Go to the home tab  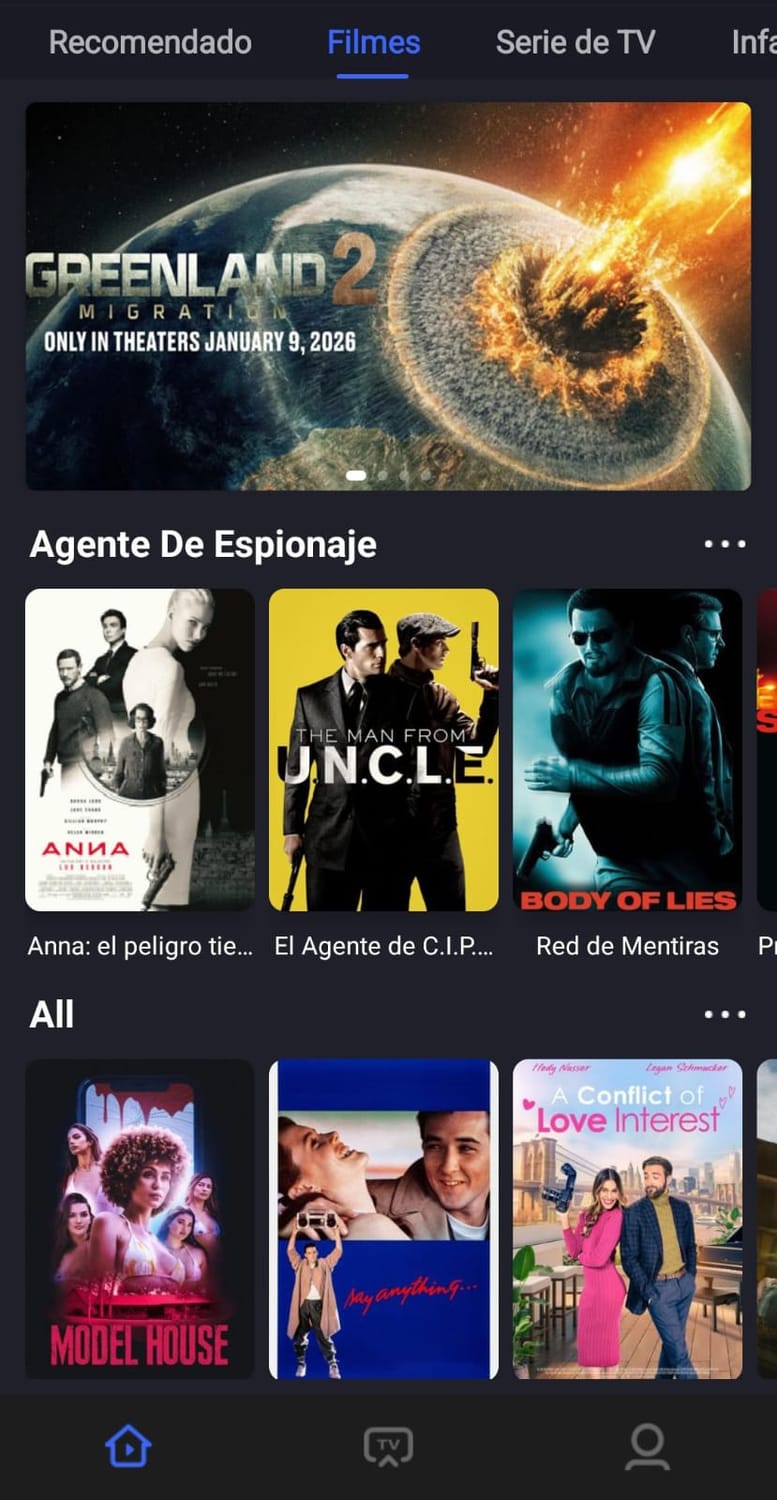128,1447
